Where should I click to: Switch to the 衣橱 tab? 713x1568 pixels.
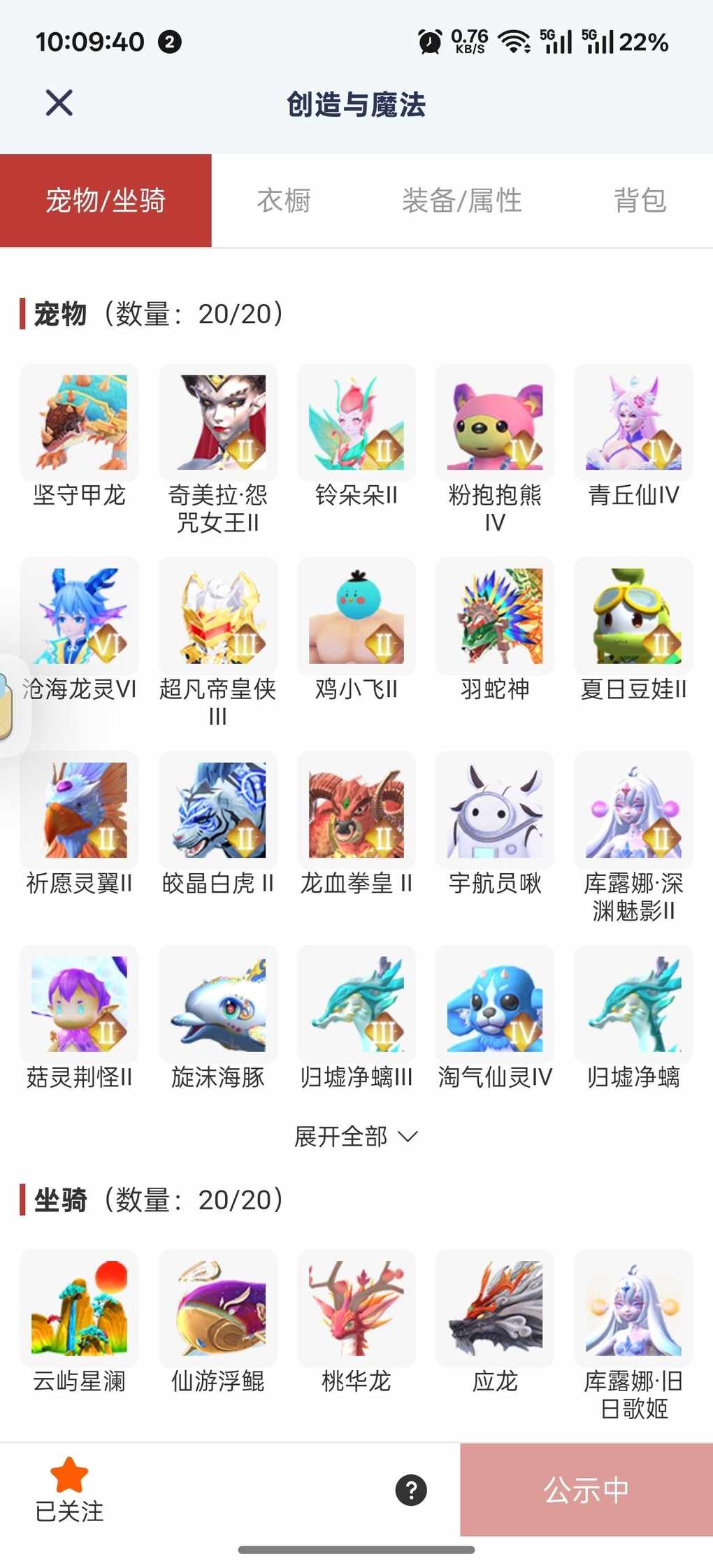(284, 201)
